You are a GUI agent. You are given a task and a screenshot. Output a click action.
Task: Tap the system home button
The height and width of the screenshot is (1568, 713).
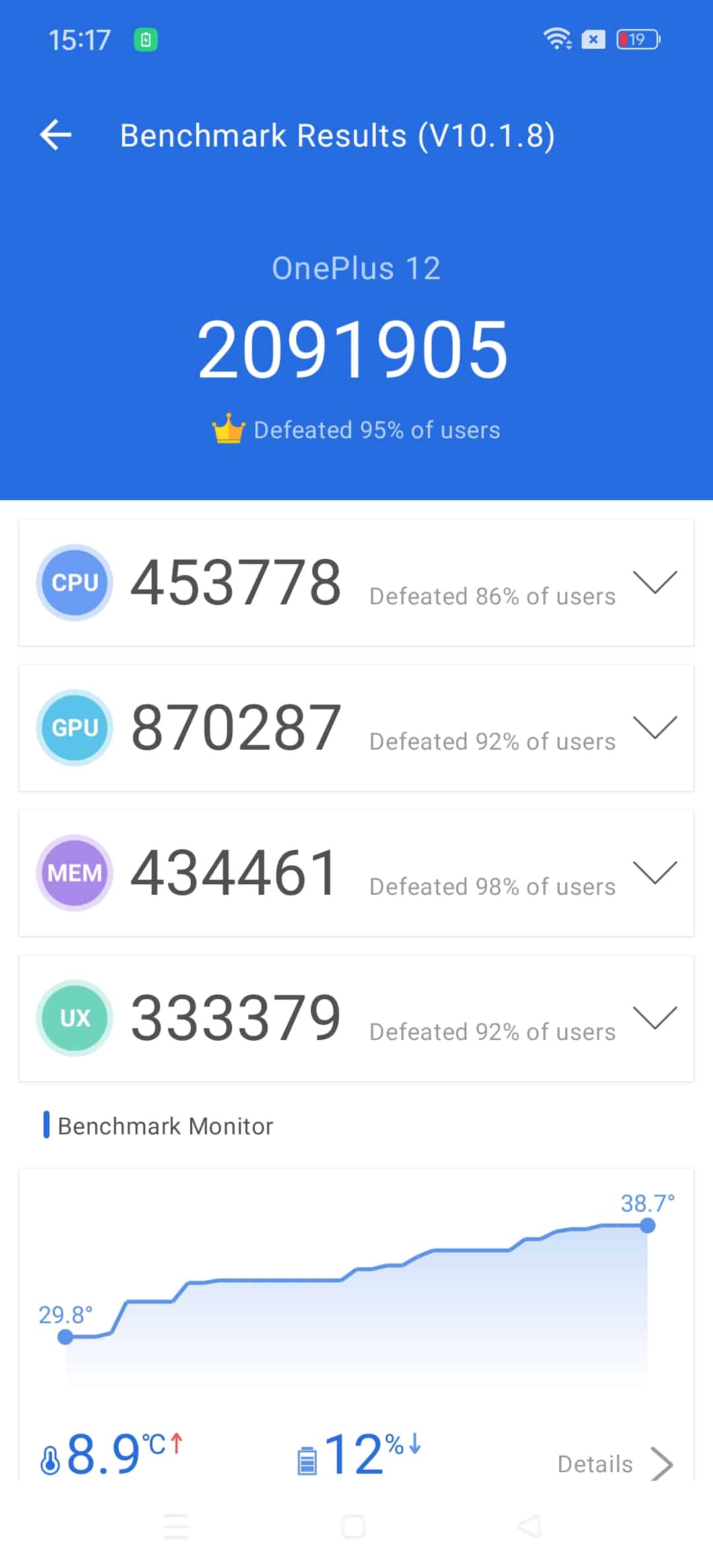tap(354, 1526)
